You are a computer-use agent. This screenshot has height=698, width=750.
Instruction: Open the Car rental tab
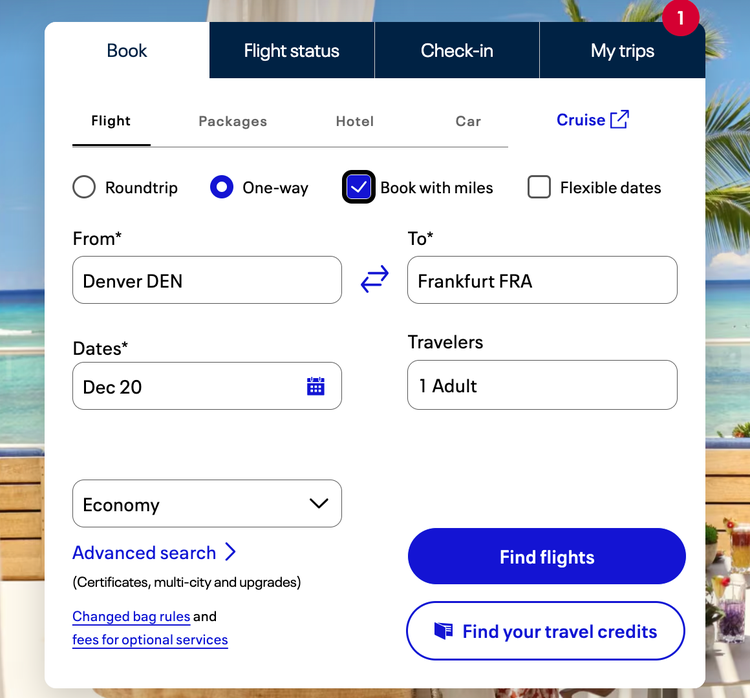pos(468,121)
